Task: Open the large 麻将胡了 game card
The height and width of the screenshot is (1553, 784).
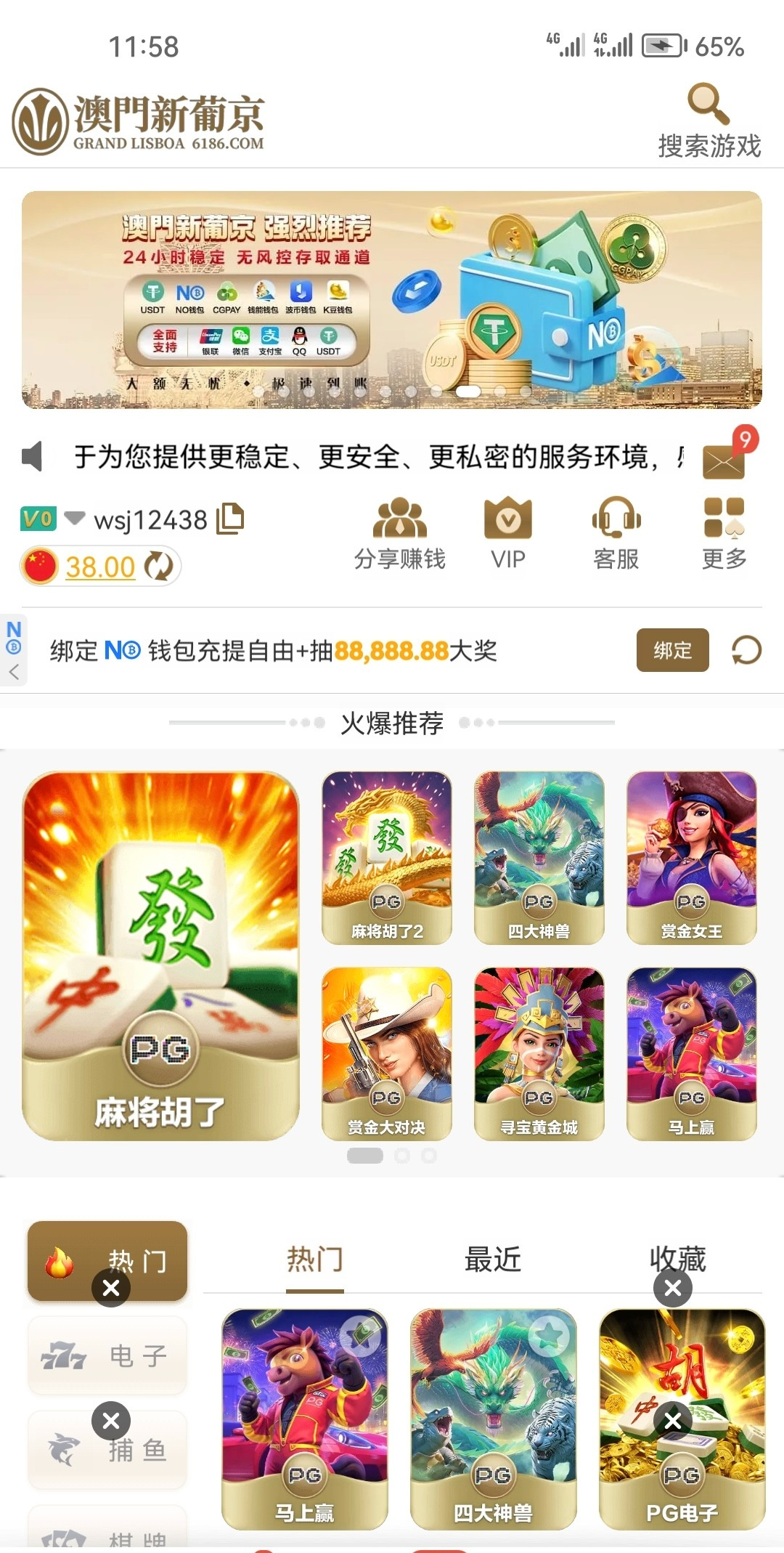Action: click(x=160, y=955)
